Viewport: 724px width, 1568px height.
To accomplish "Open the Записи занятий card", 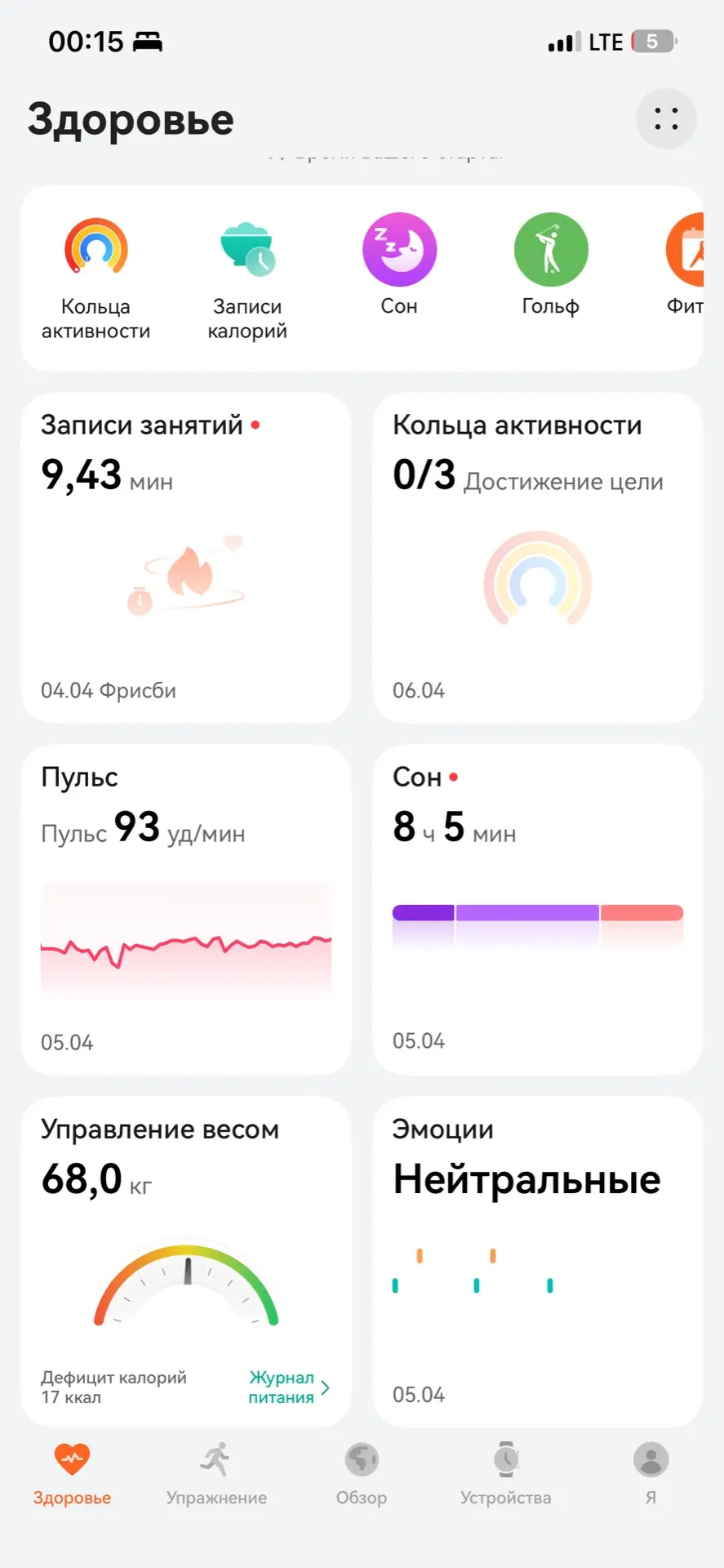I will [186, 558].
